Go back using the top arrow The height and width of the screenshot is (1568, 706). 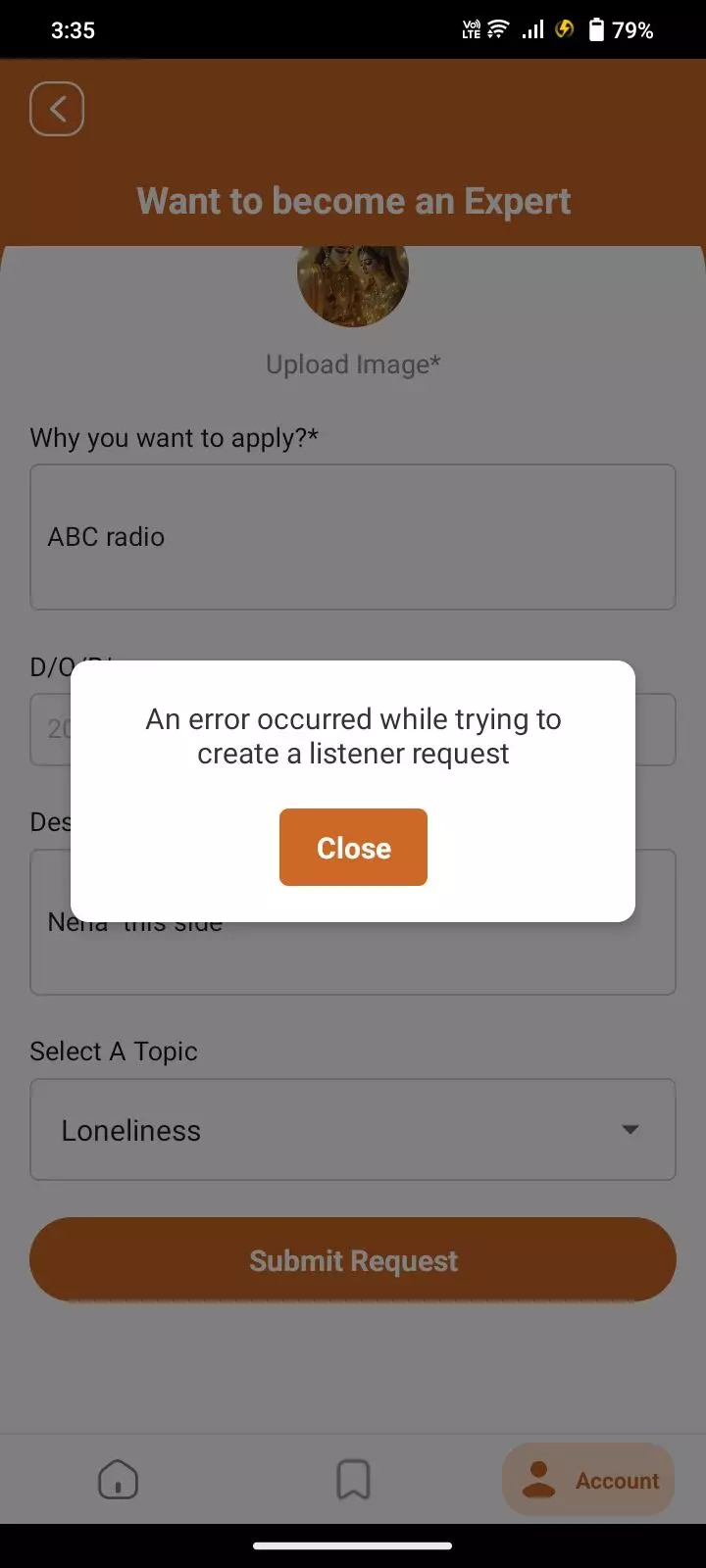click(x=57, y=109)
